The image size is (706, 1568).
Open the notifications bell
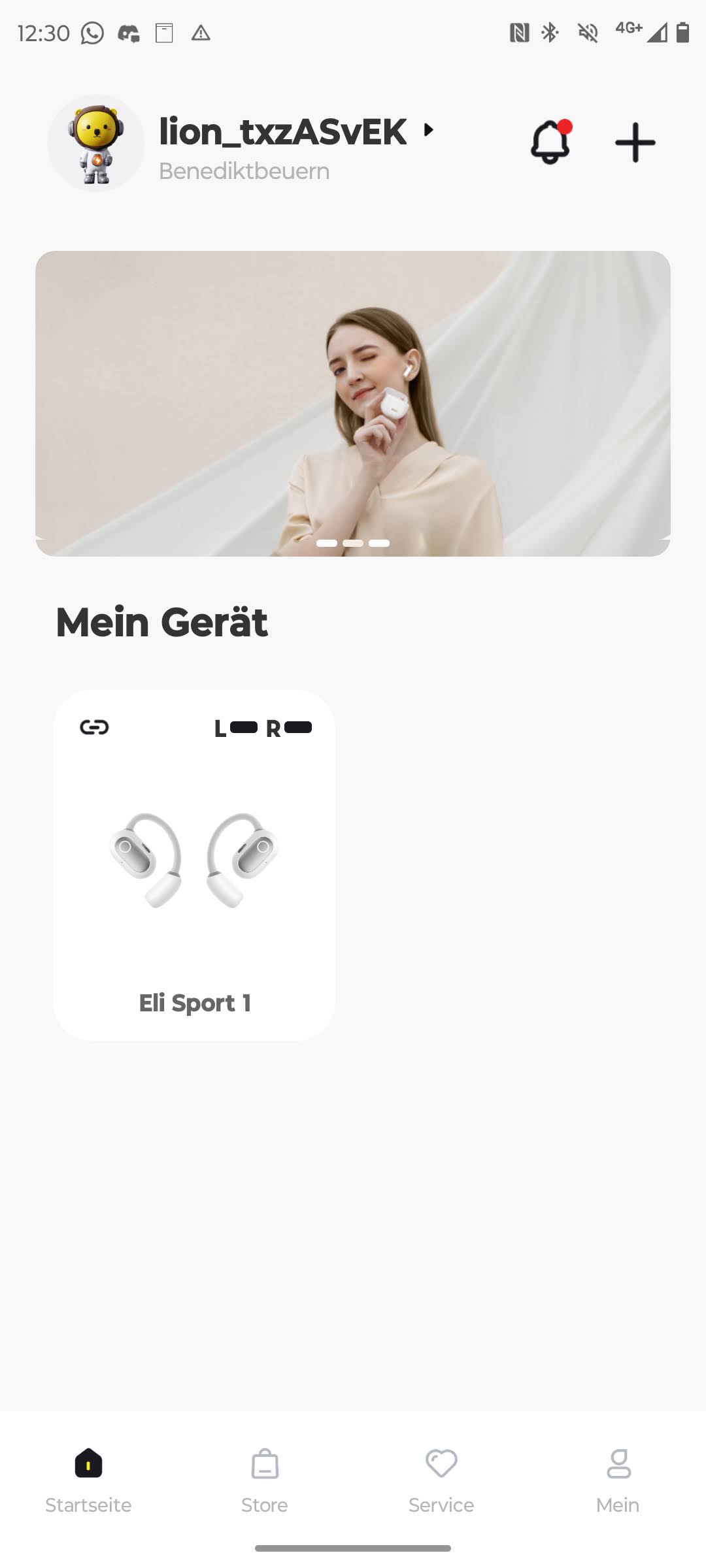[550, 142]
